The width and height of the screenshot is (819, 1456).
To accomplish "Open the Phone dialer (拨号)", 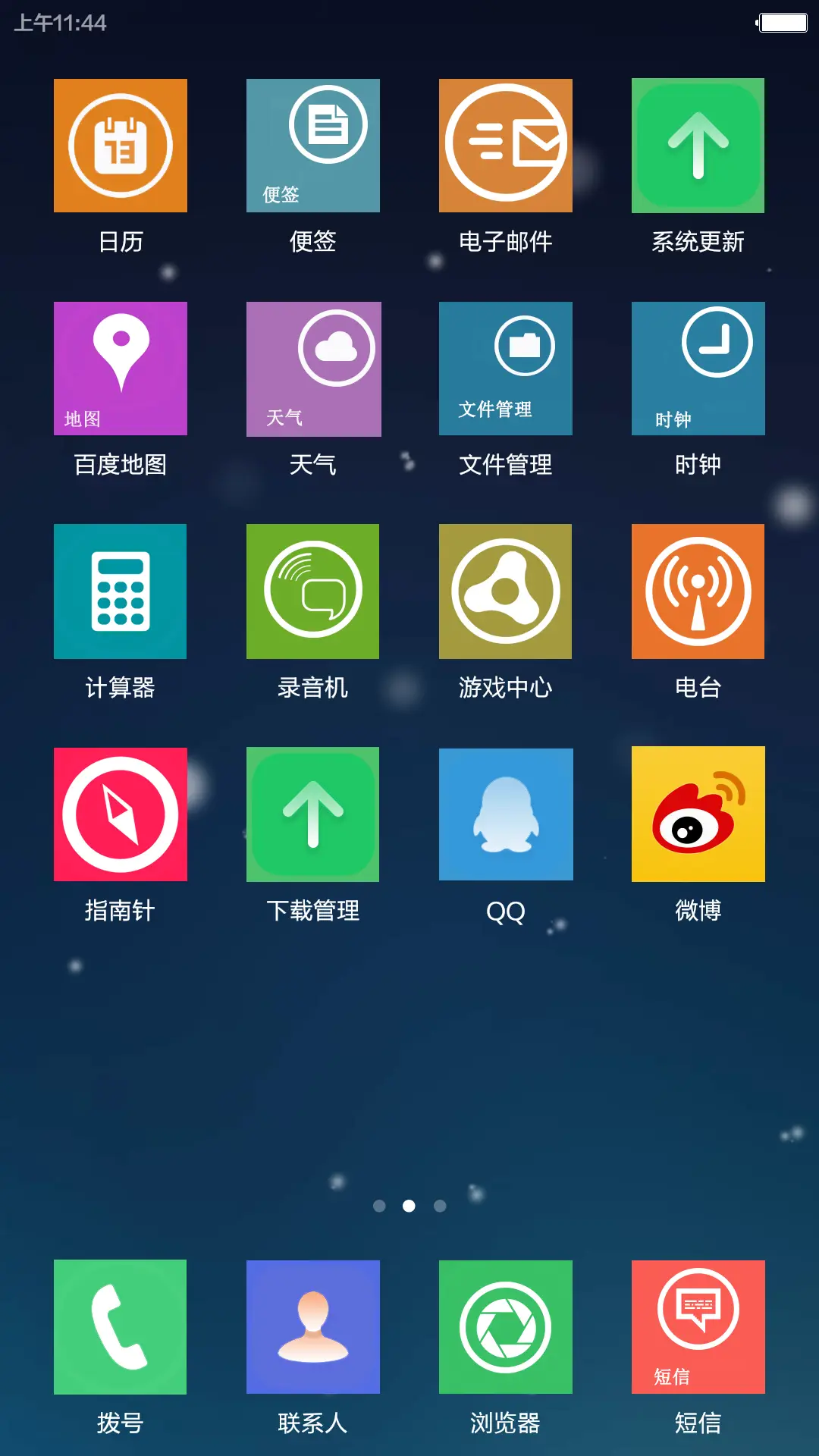I will click(x=120, y=1327).
